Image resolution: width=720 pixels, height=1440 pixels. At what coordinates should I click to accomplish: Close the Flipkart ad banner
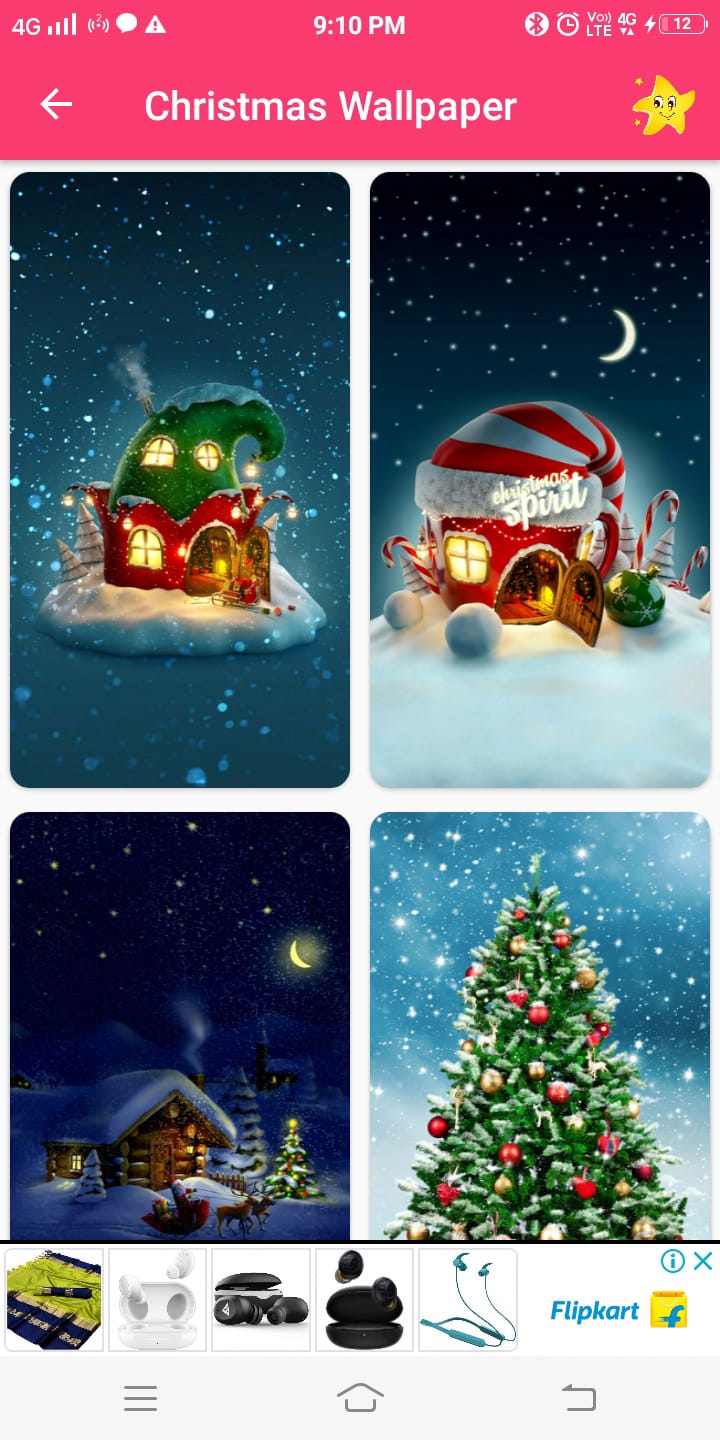click(x=703, y=1261)
